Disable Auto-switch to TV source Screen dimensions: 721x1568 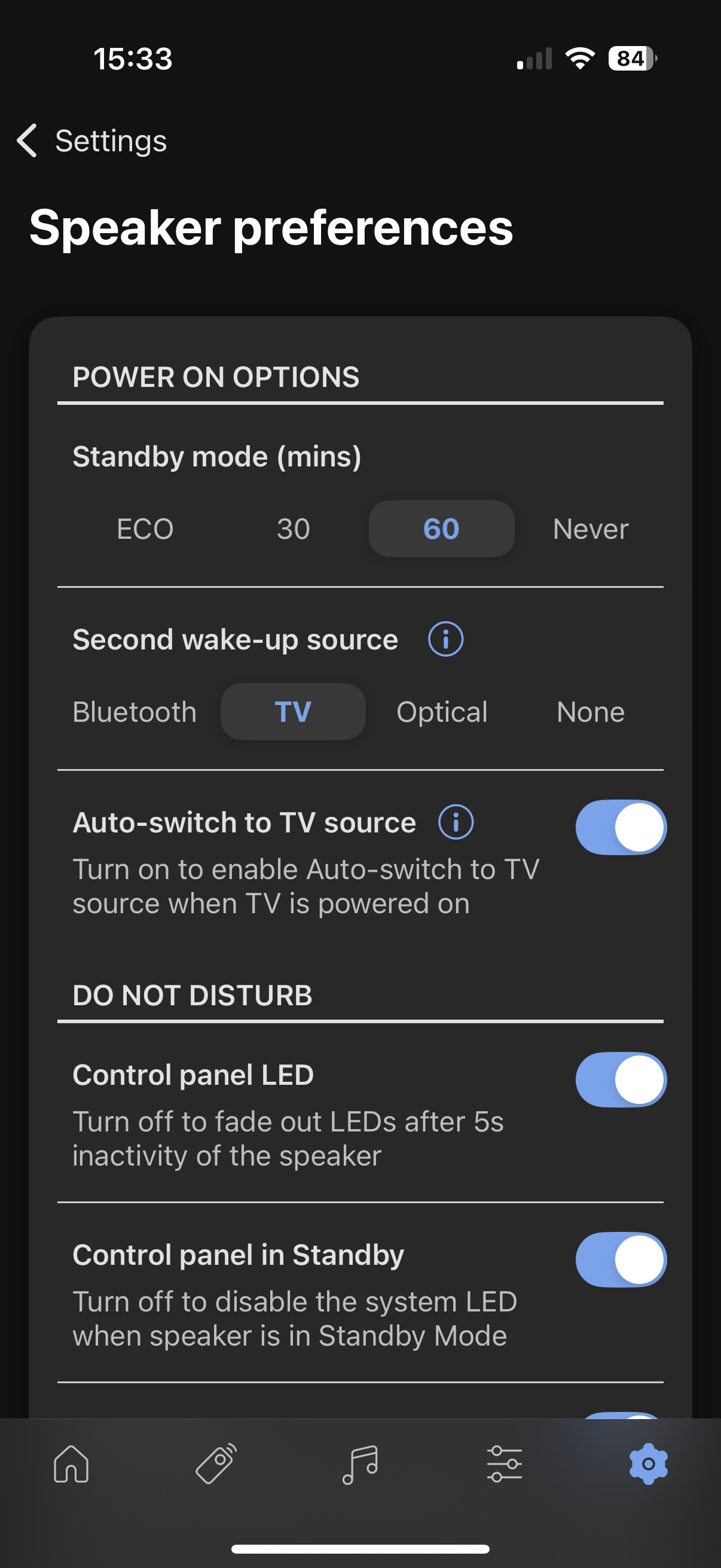pos(621,827)
